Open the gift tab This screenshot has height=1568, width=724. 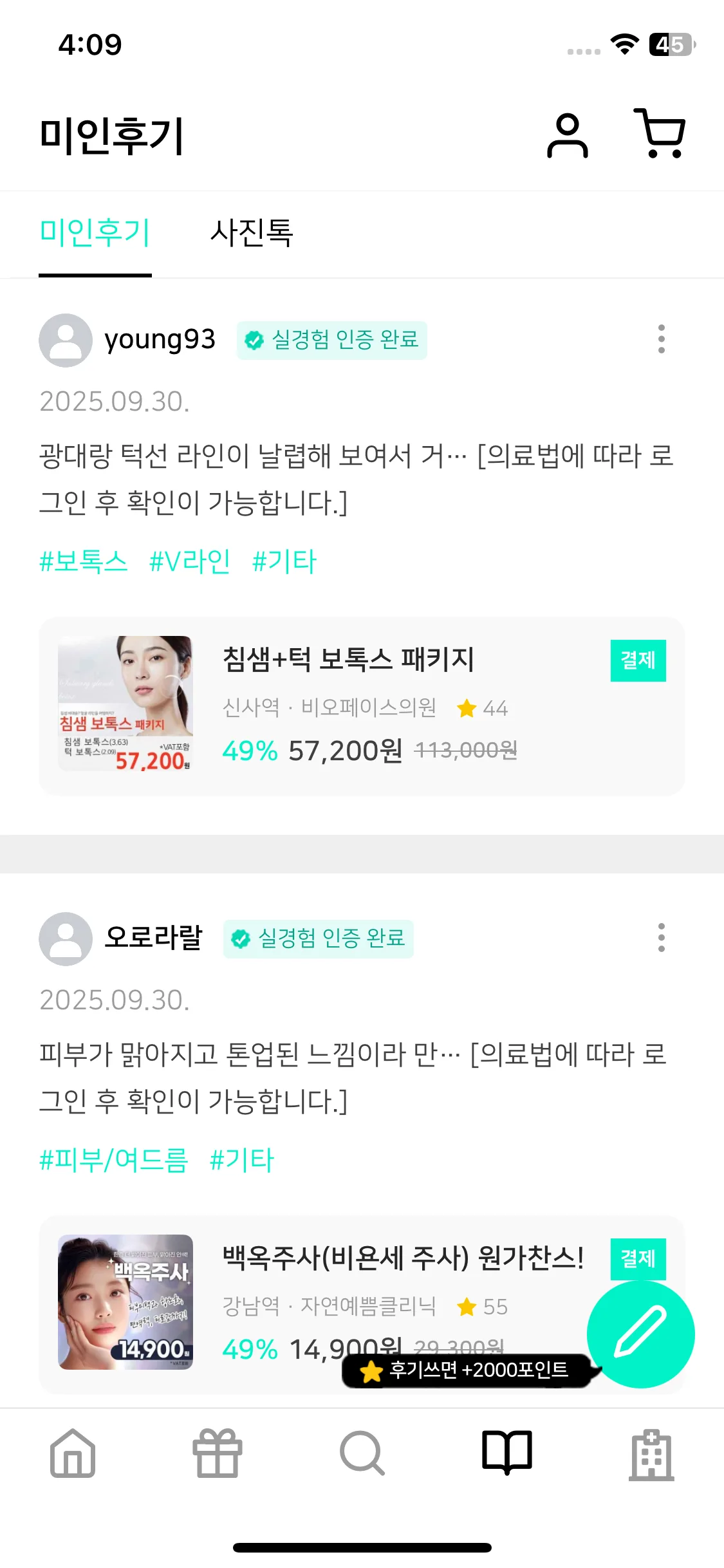coord(218,1453)
